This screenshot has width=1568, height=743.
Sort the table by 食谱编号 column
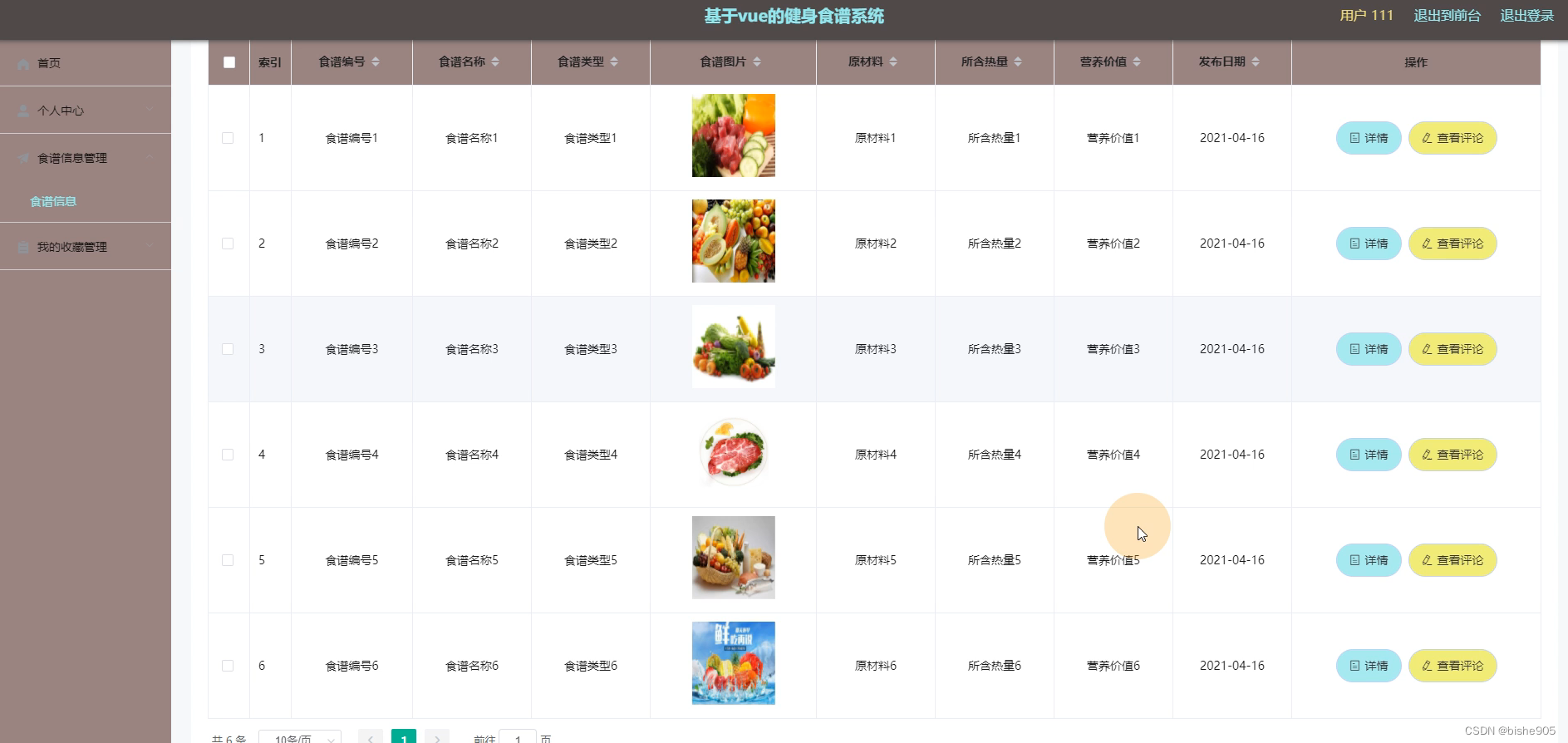pyautogui.click(x=376, y=62)
